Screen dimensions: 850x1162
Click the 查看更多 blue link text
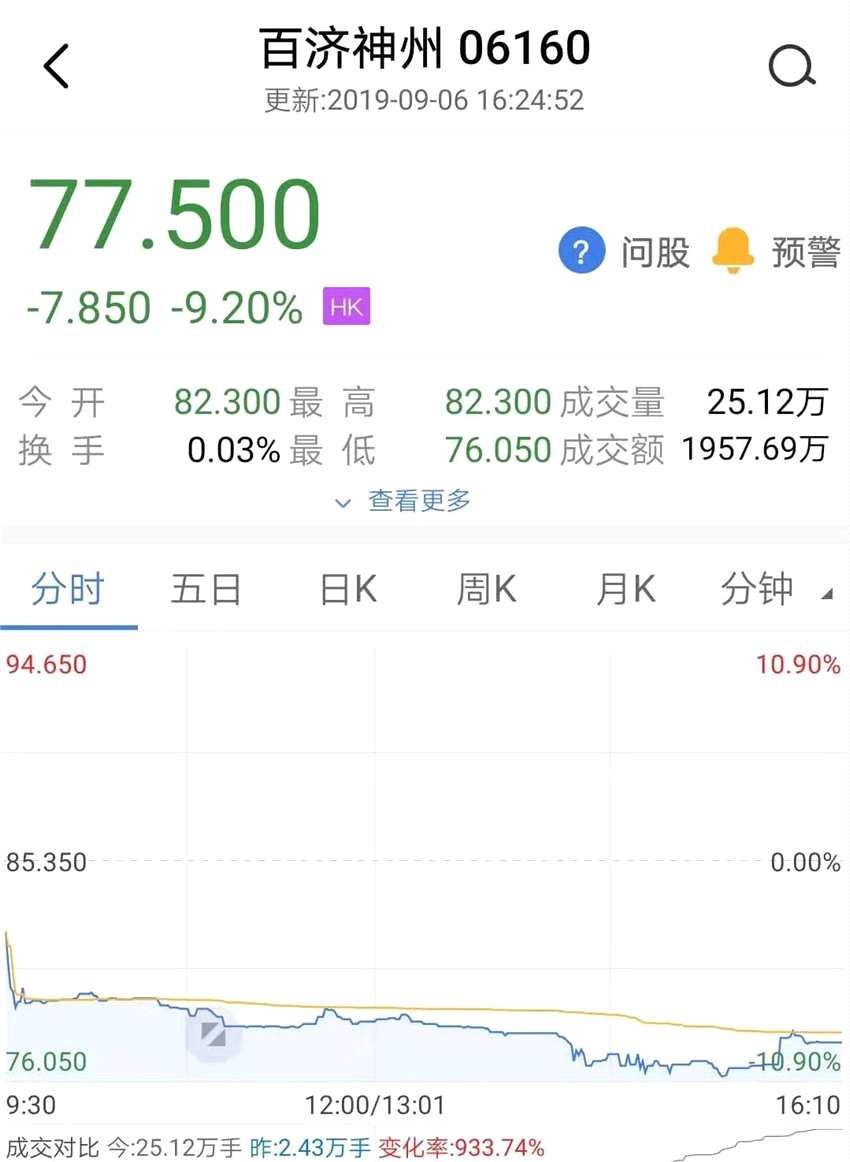coord(421,502)
